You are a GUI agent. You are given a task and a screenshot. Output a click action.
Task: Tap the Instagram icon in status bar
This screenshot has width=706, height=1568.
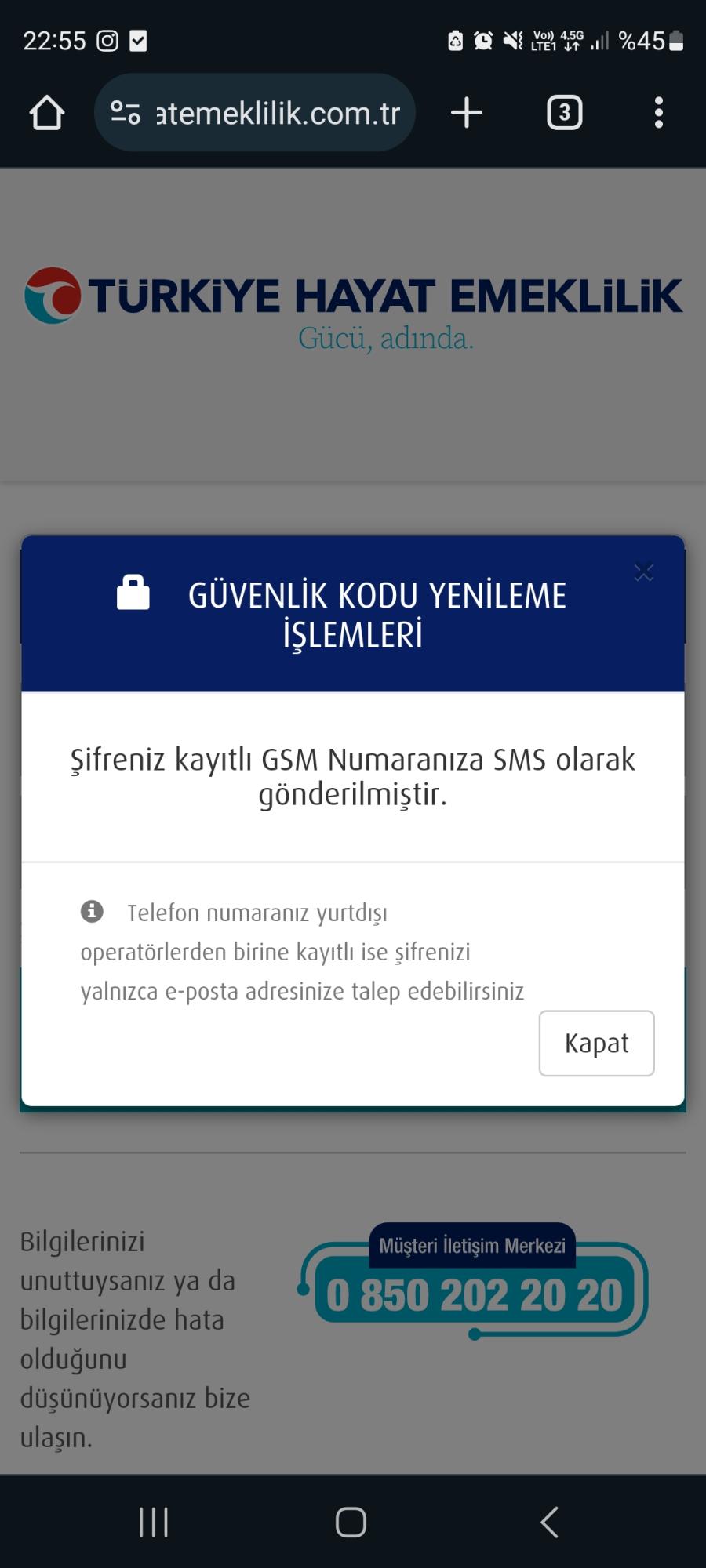pos(107,39)
